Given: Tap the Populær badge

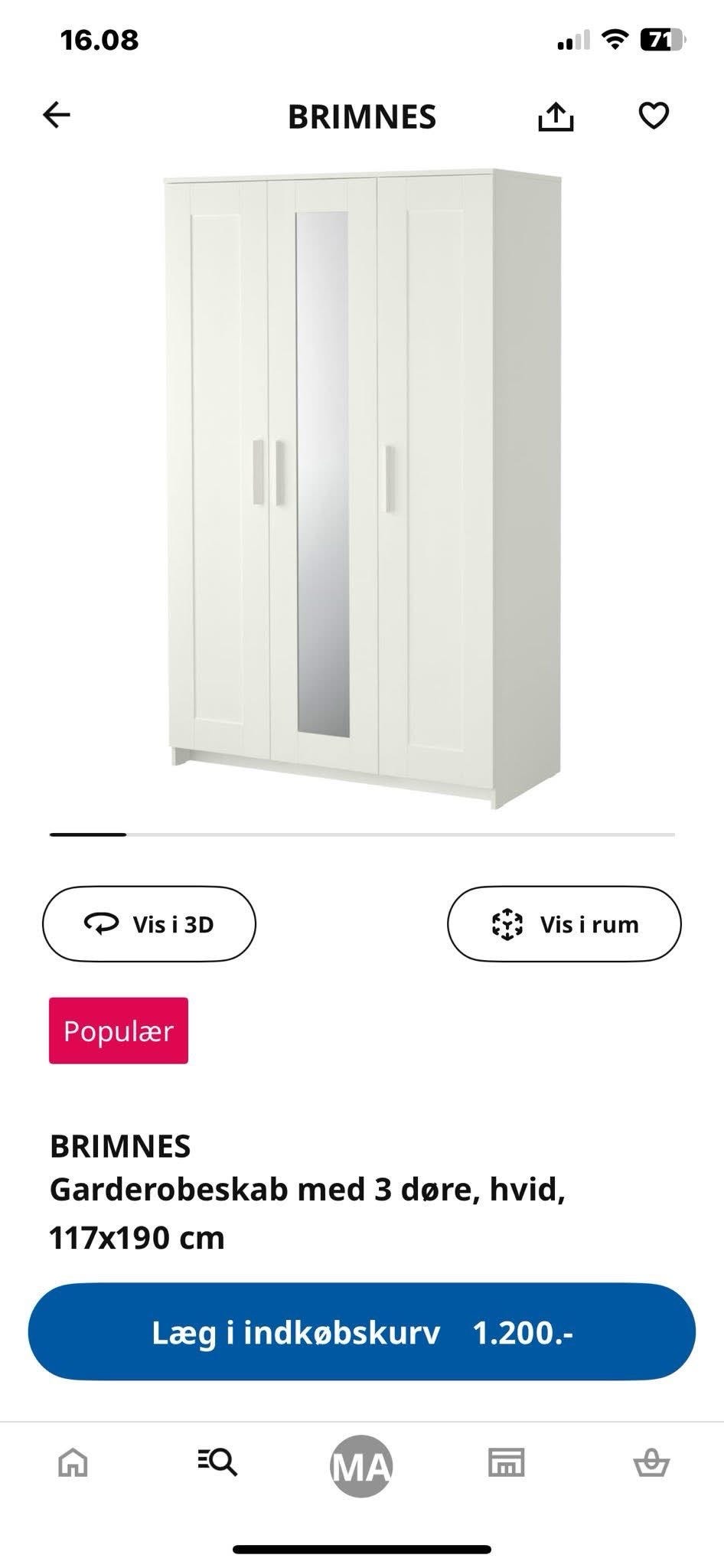Looking at the screenshot, I should pos(118,1031).
